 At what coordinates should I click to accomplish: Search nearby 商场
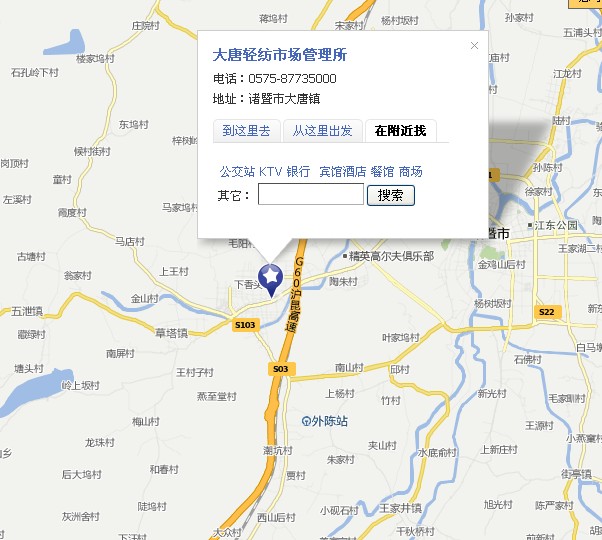point(410,172)
